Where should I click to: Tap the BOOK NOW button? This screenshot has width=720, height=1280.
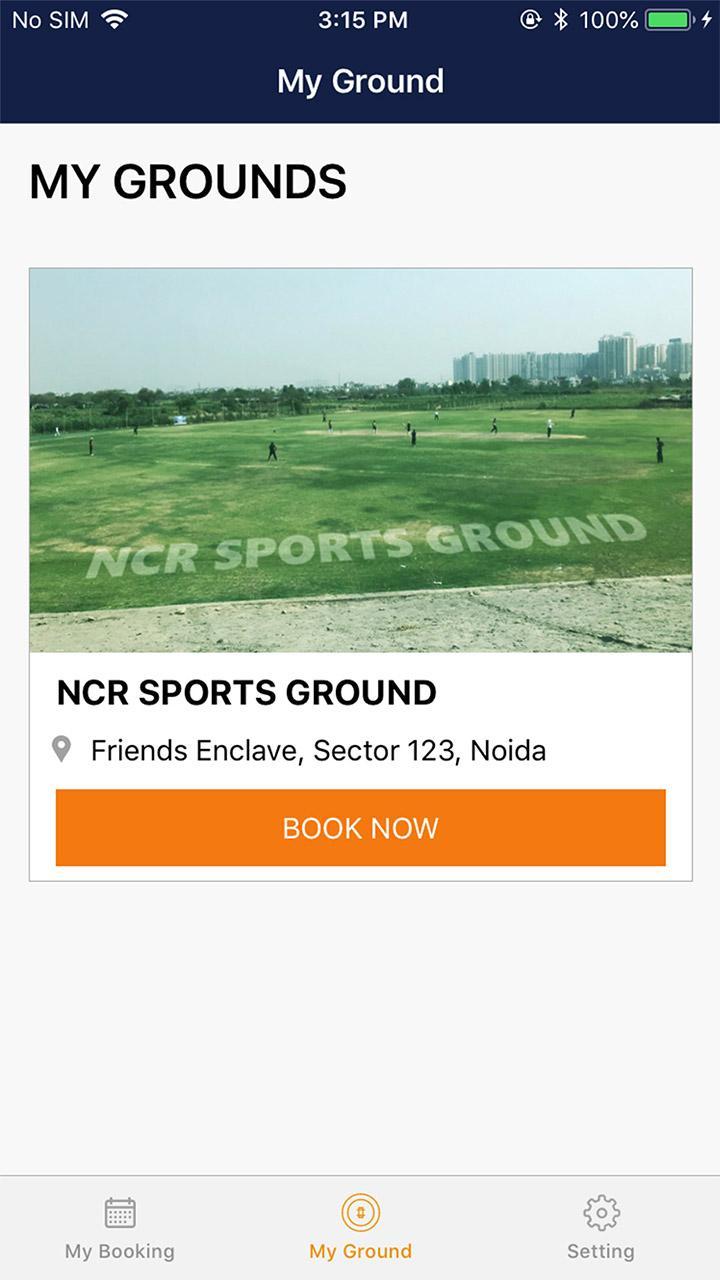360,827
